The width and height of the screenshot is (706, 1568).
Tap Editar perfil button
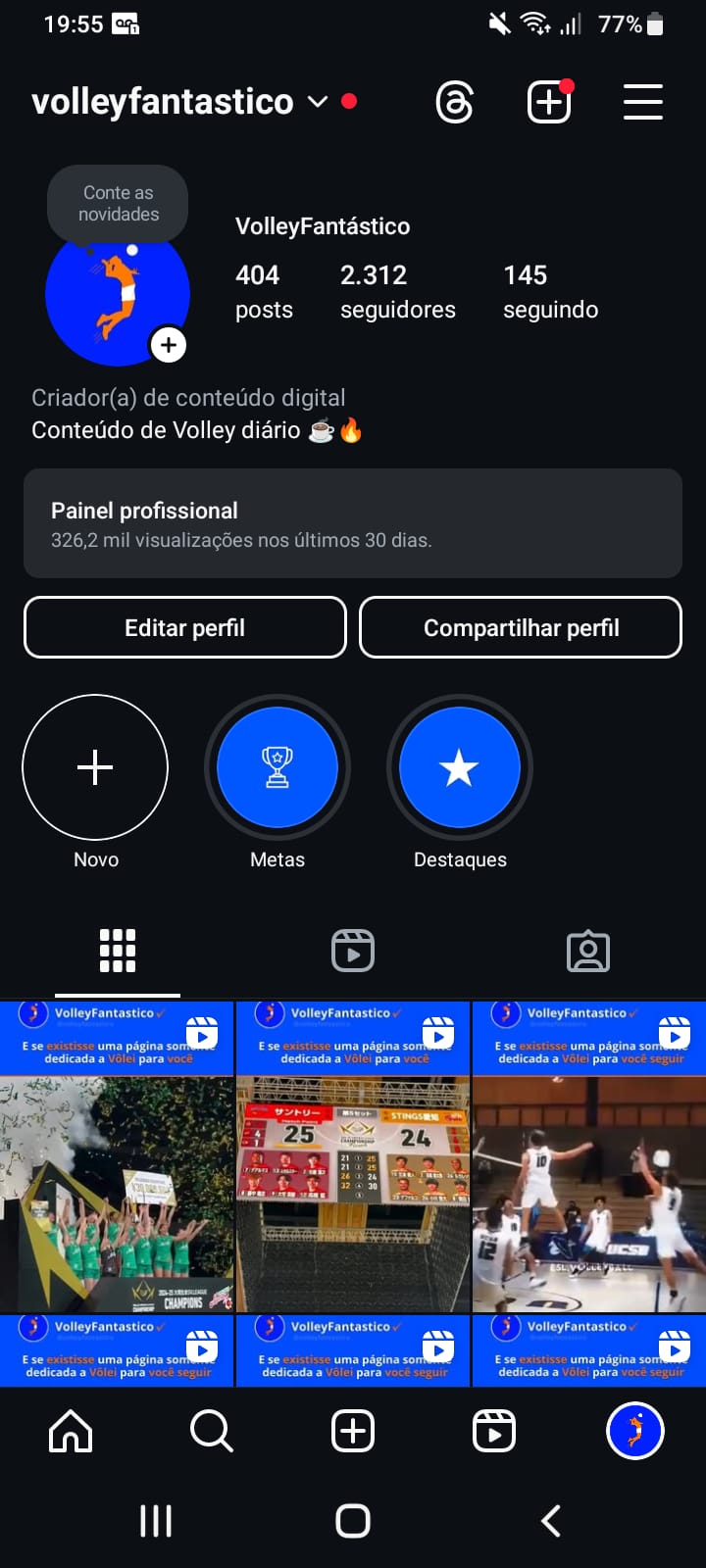[184, 627]
